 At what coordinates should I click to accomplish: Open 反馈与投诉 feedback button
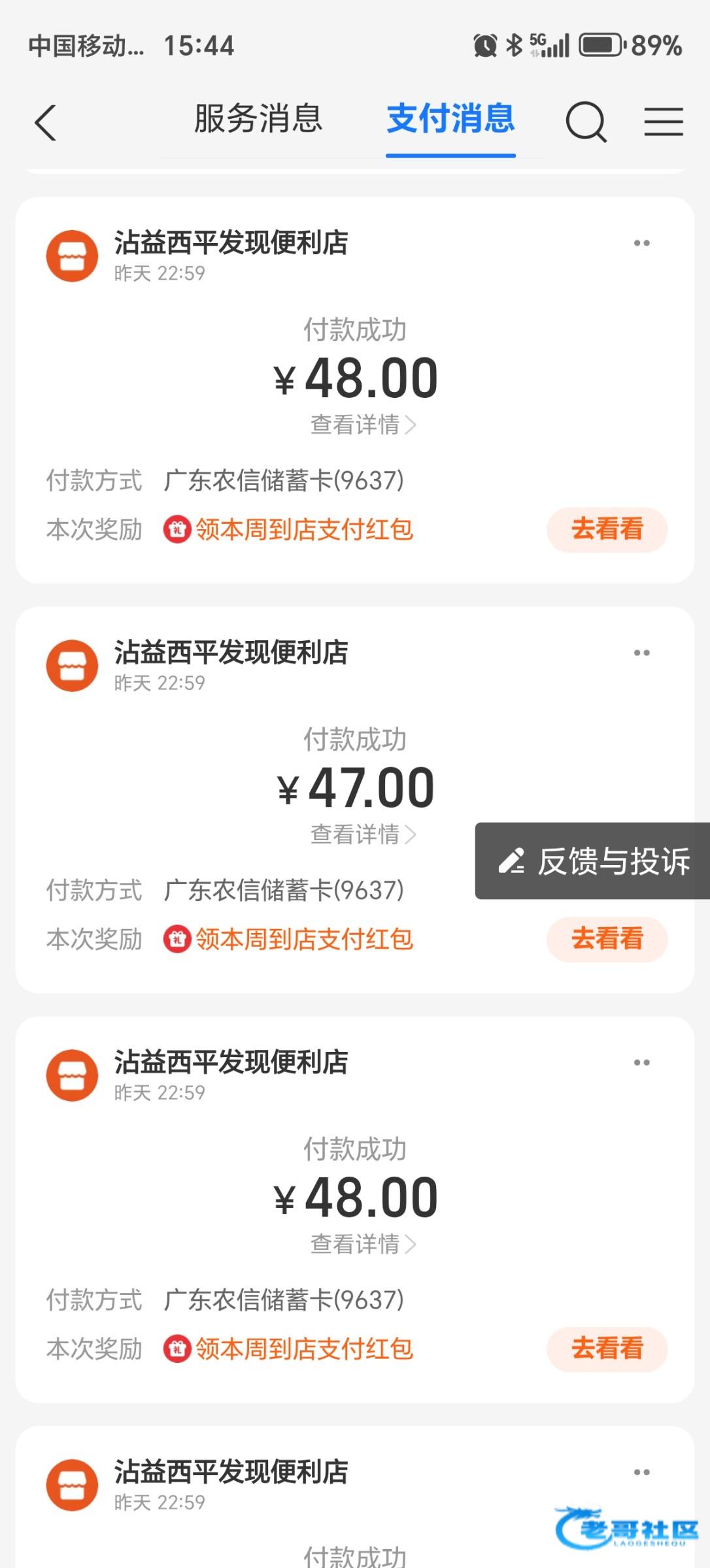point(593,861)
